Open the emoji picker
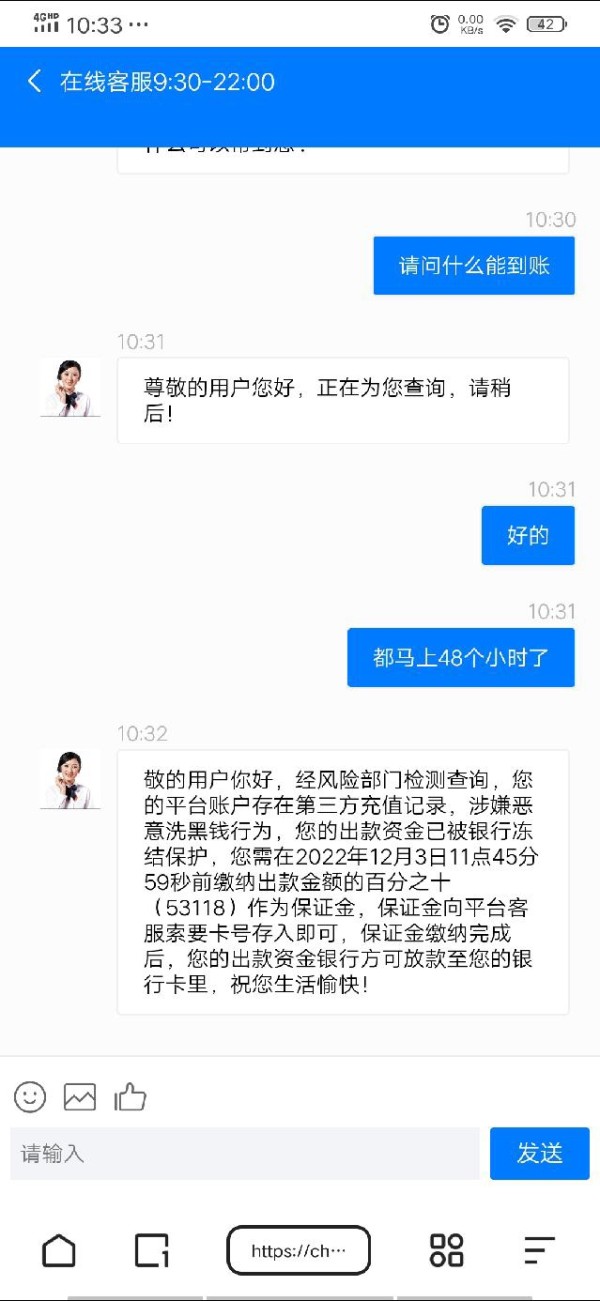The image size is (600, 1301). [x=30, y=1097]
